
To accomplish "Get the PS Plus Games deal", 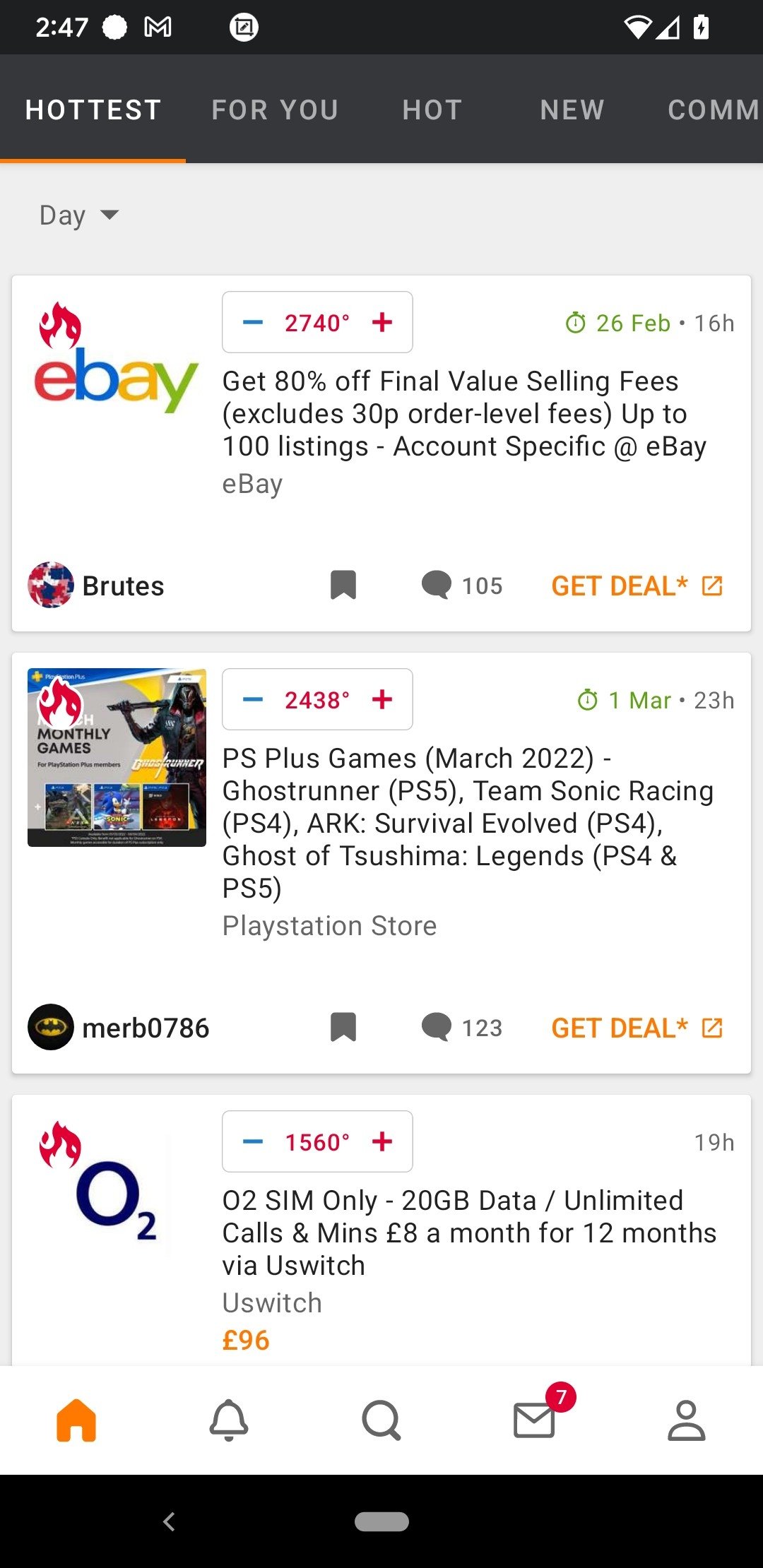I will [x=637, y=1028].
